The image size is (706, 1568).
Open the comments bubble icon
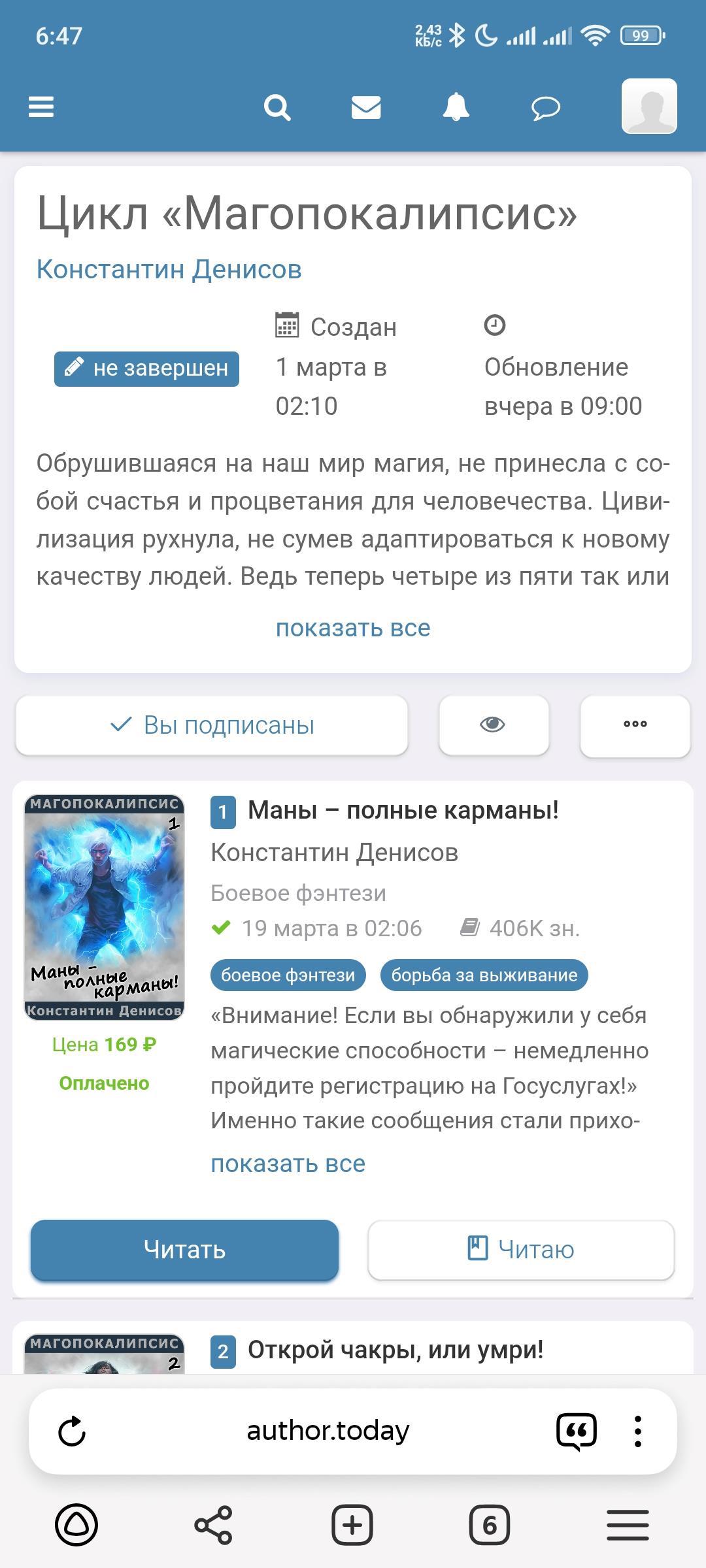coord(545,108)
